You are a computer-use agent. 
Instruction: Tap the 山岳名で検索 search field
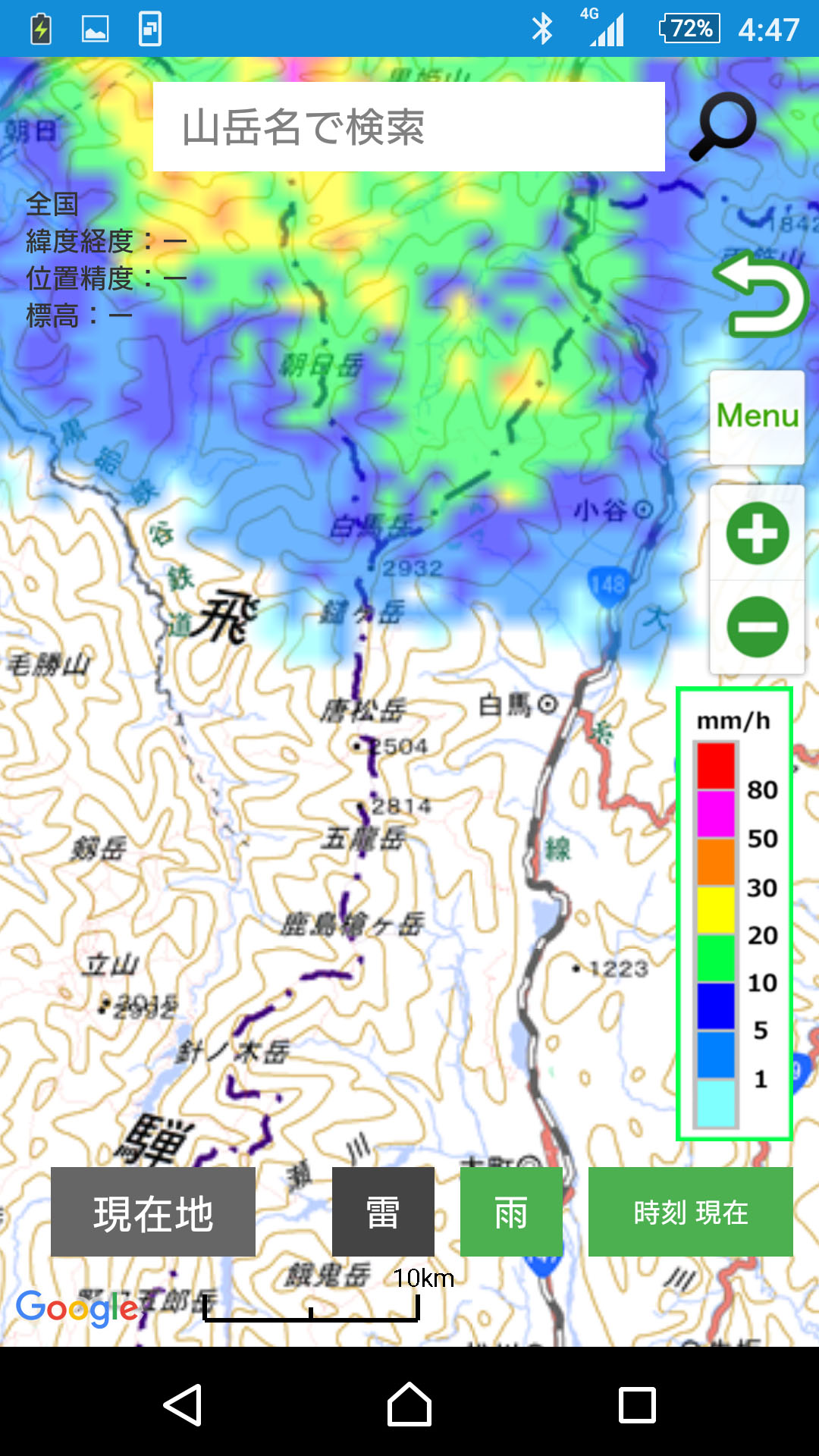[409, 127]
